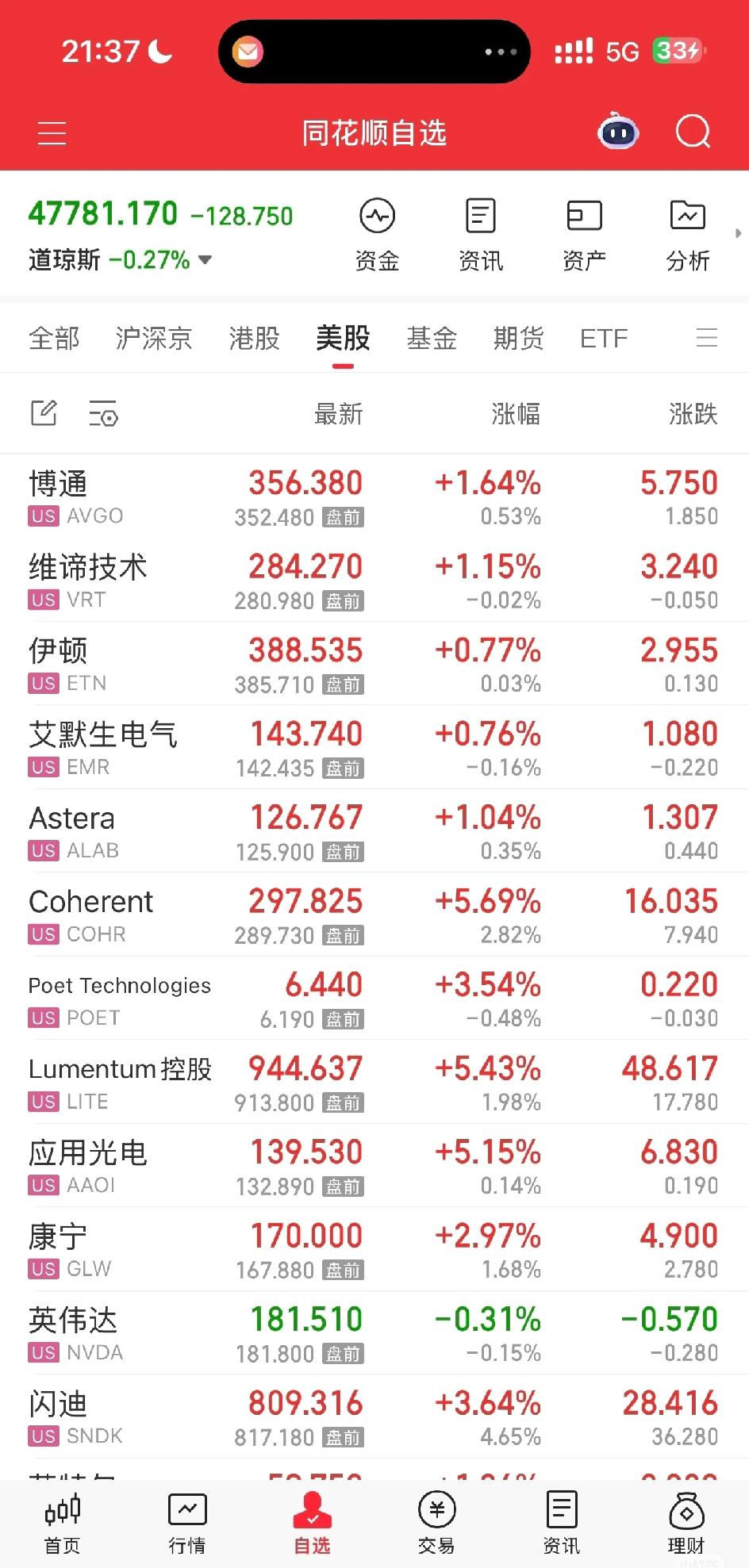
Task: Tap the watchlist group menu icon beside ETF
Action: coord(707,338)
